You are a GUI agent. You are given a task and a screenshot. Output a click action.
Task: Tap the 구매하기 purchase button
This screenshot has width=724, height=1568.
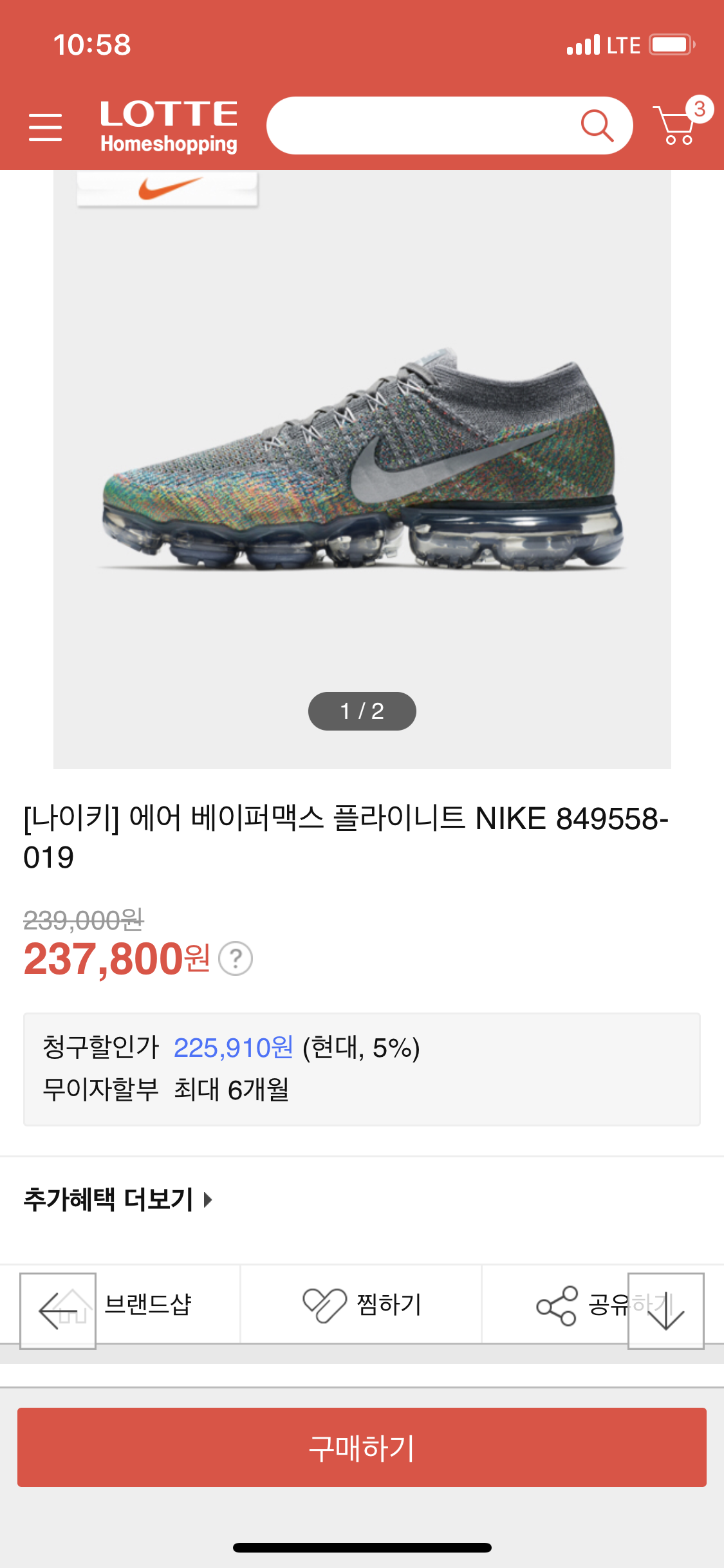click(x=362, y=1447)
